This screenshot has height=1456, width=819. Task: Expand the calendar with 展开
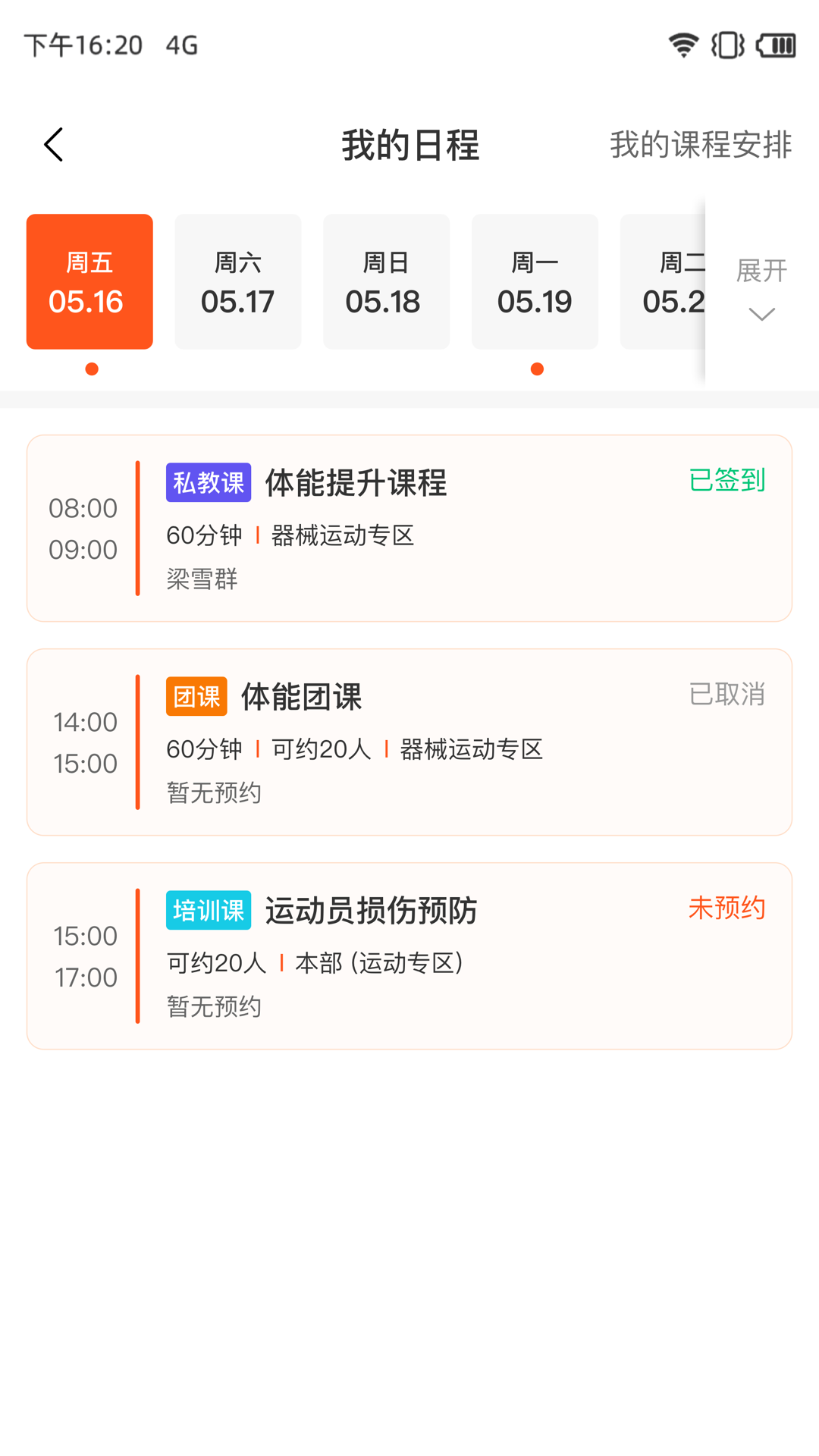click(x=761, y=270)
